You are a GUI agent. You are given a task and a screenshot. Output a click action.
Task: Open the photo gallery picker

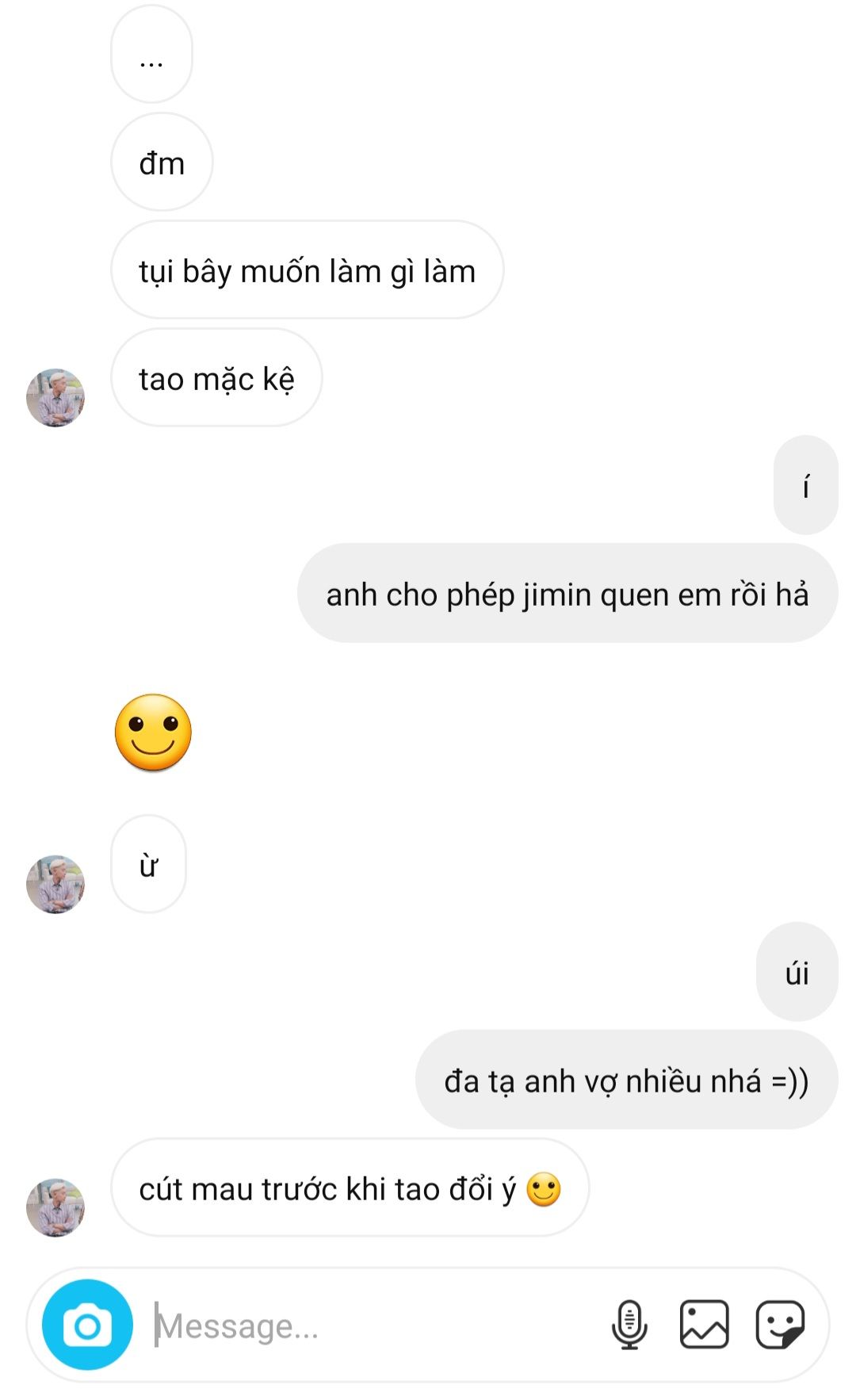pos(704,1324)
